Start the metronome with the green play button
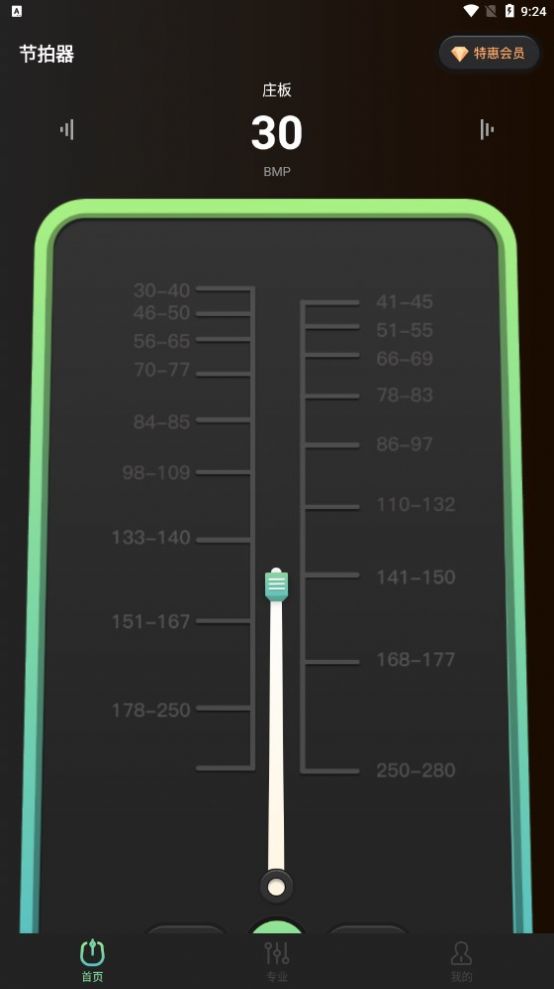This screenshot has width=554, height=989. point(277,927)
